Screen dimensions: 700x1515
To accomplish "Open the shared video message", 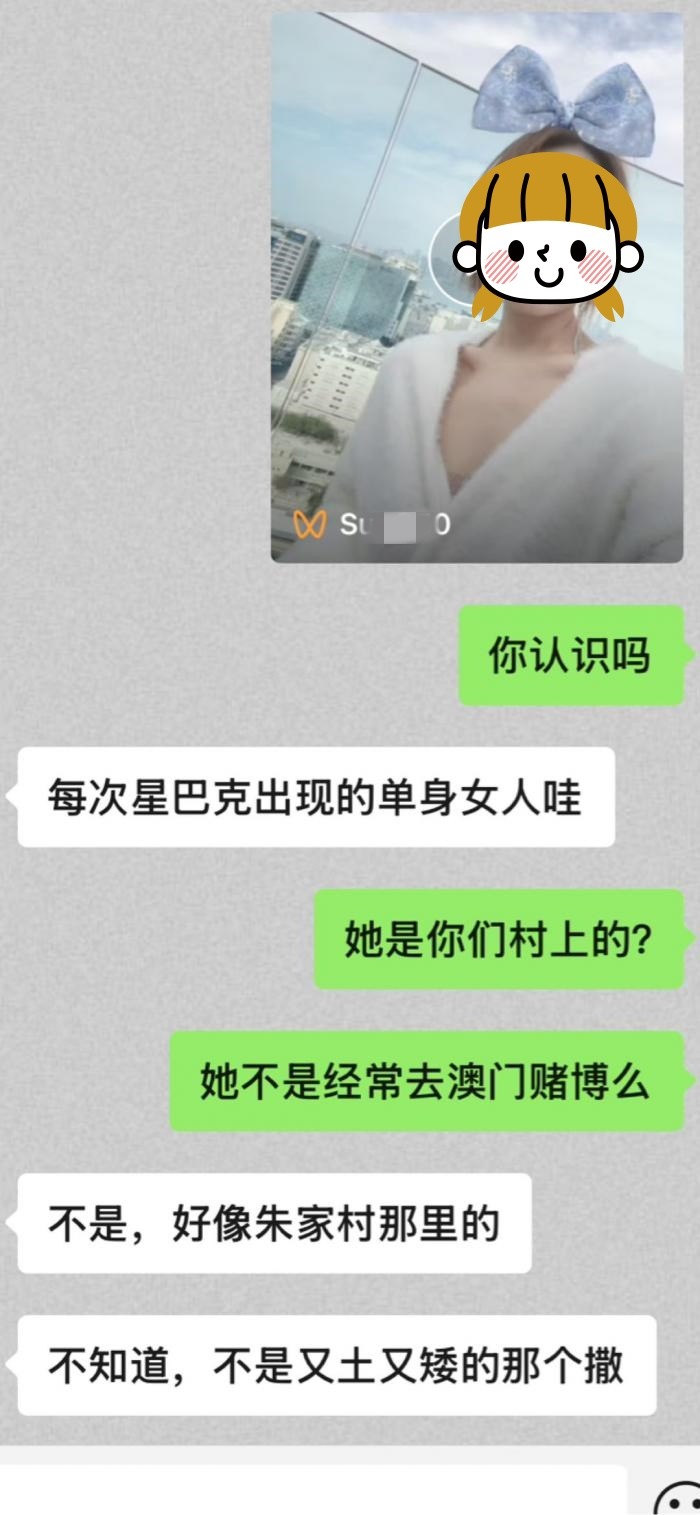I will click(x=476, y=288).
